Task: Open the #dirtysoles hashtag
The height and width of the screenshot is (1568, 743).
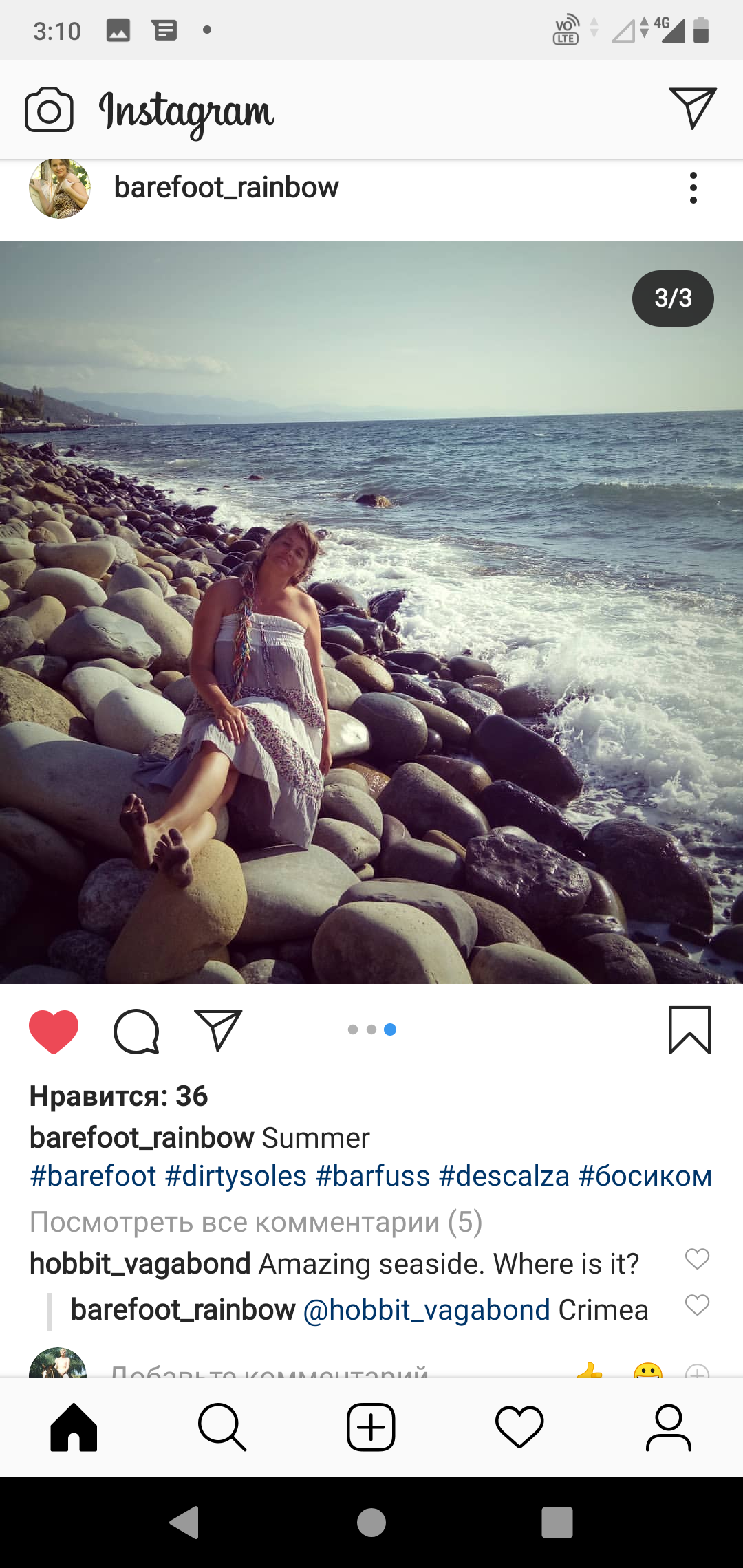Action: coord(236,1176)
